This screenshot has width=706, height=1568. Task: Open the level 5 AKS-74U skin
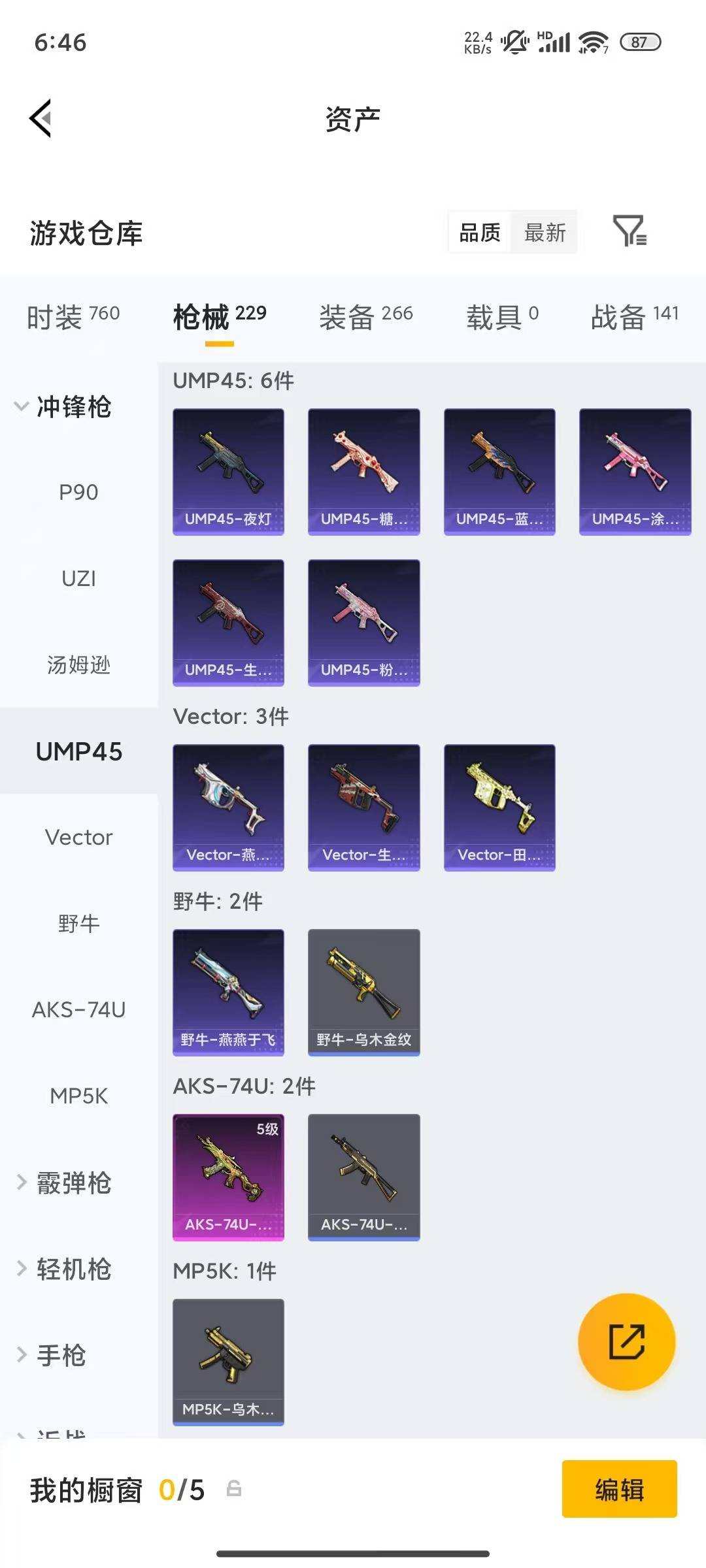228,1177
